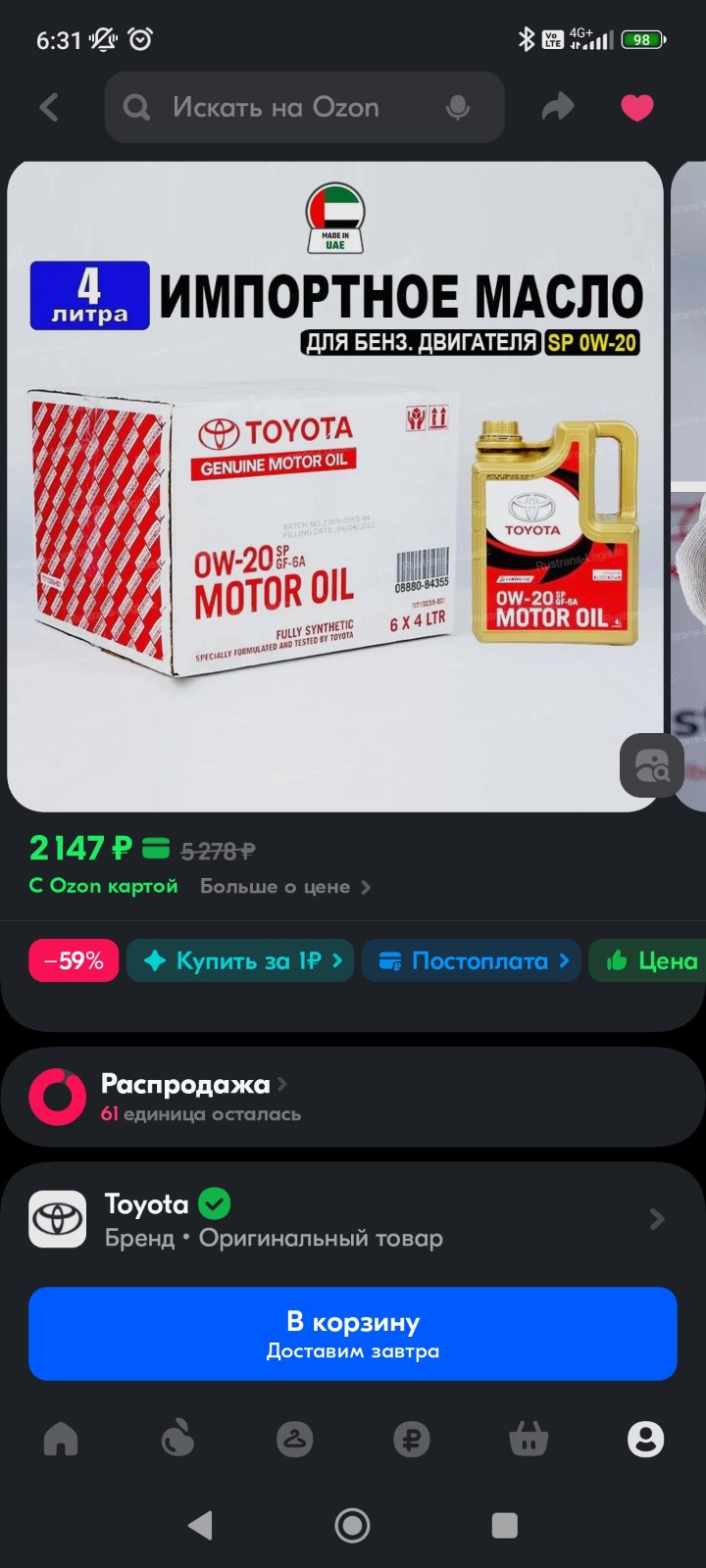Go back using the top-left arrow
Viewport: 706px width, 1568px height.
49,107
